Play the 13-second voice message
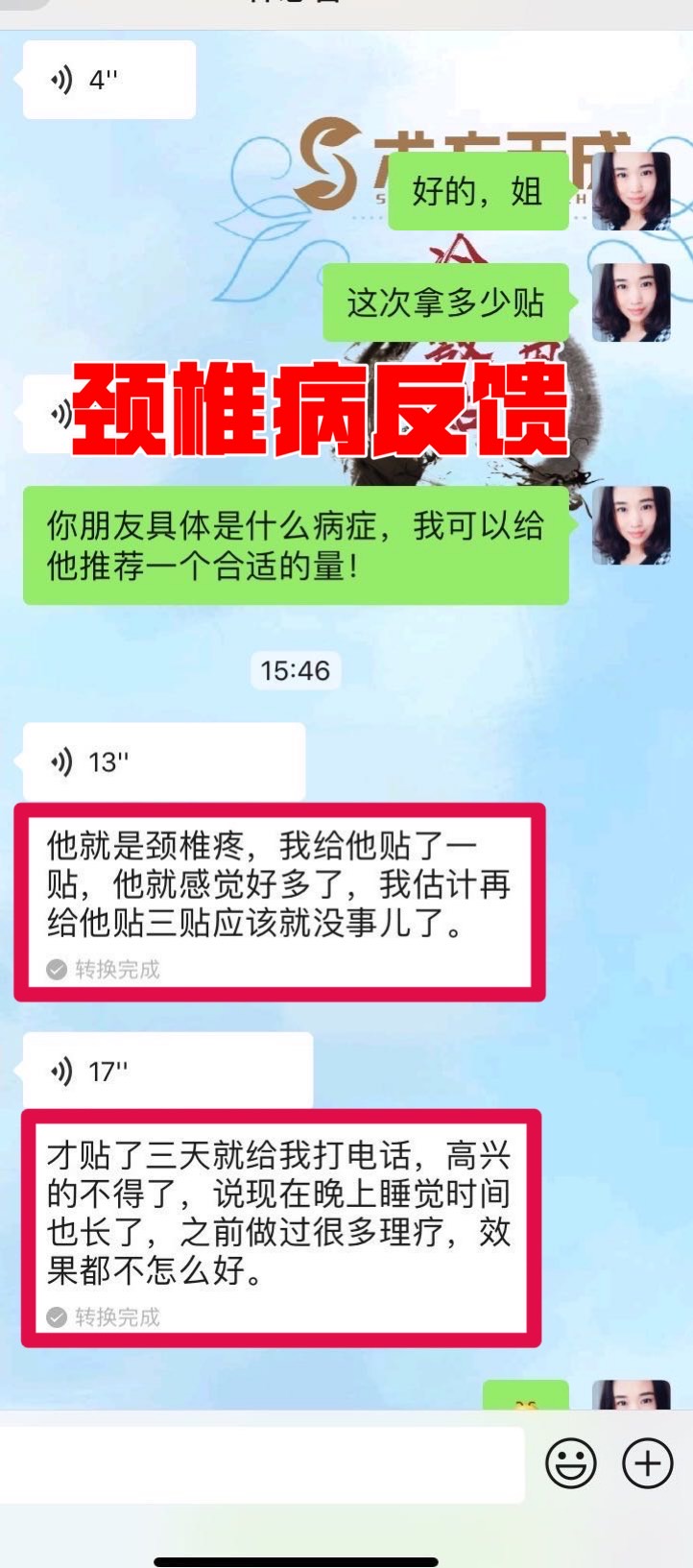693x1568 pixels. point(163,762)
